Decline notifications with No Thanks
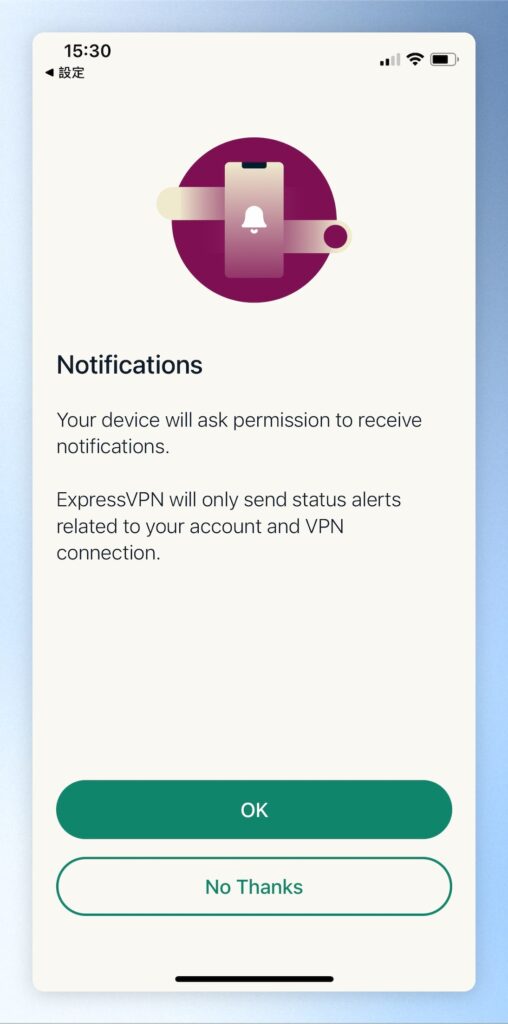Viewport: 508px width, 1024px height. pyautogui.click(x=254, y=886)
